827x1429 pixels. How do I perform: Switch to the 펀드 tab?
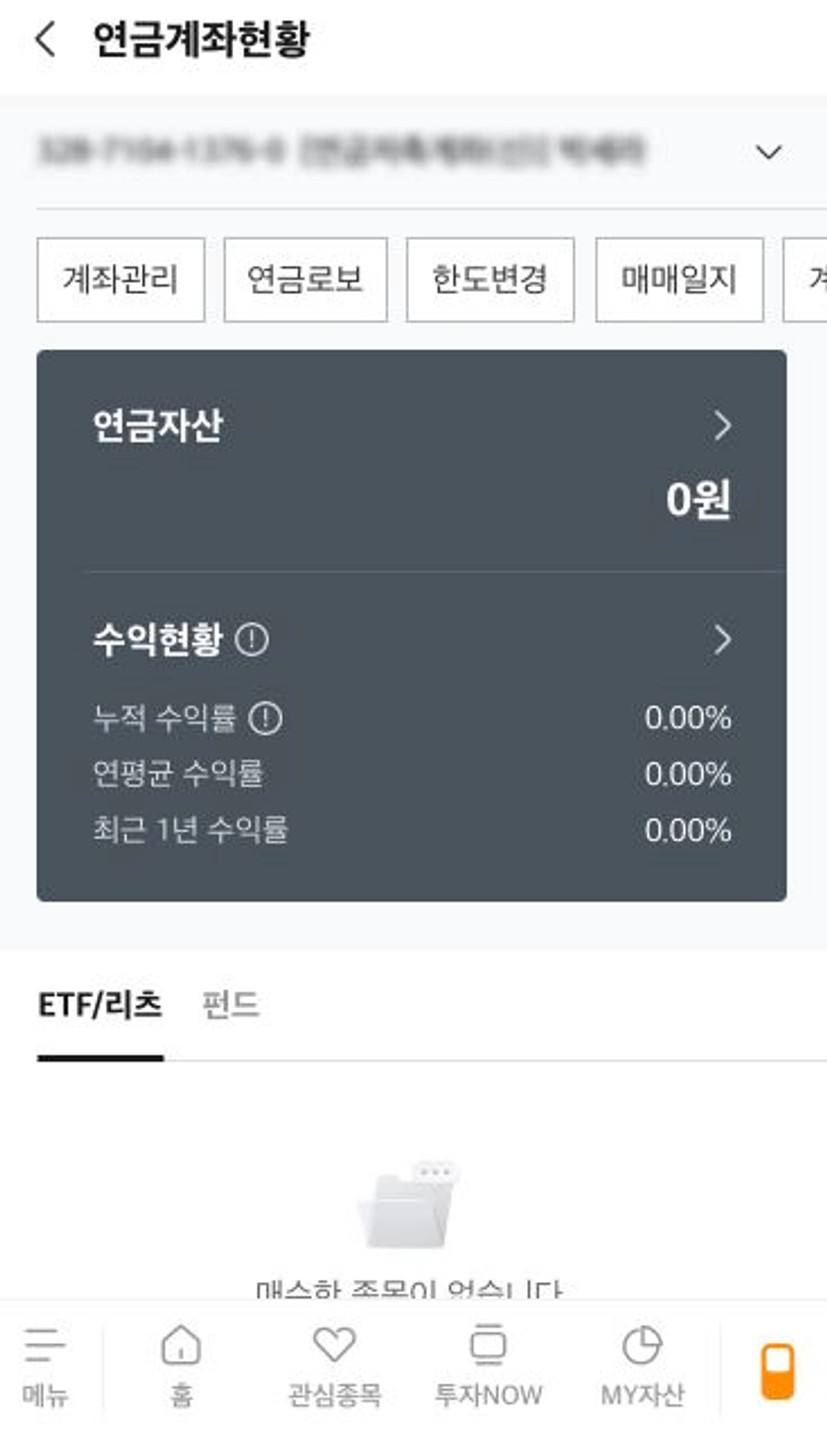tap(230, 1005)
